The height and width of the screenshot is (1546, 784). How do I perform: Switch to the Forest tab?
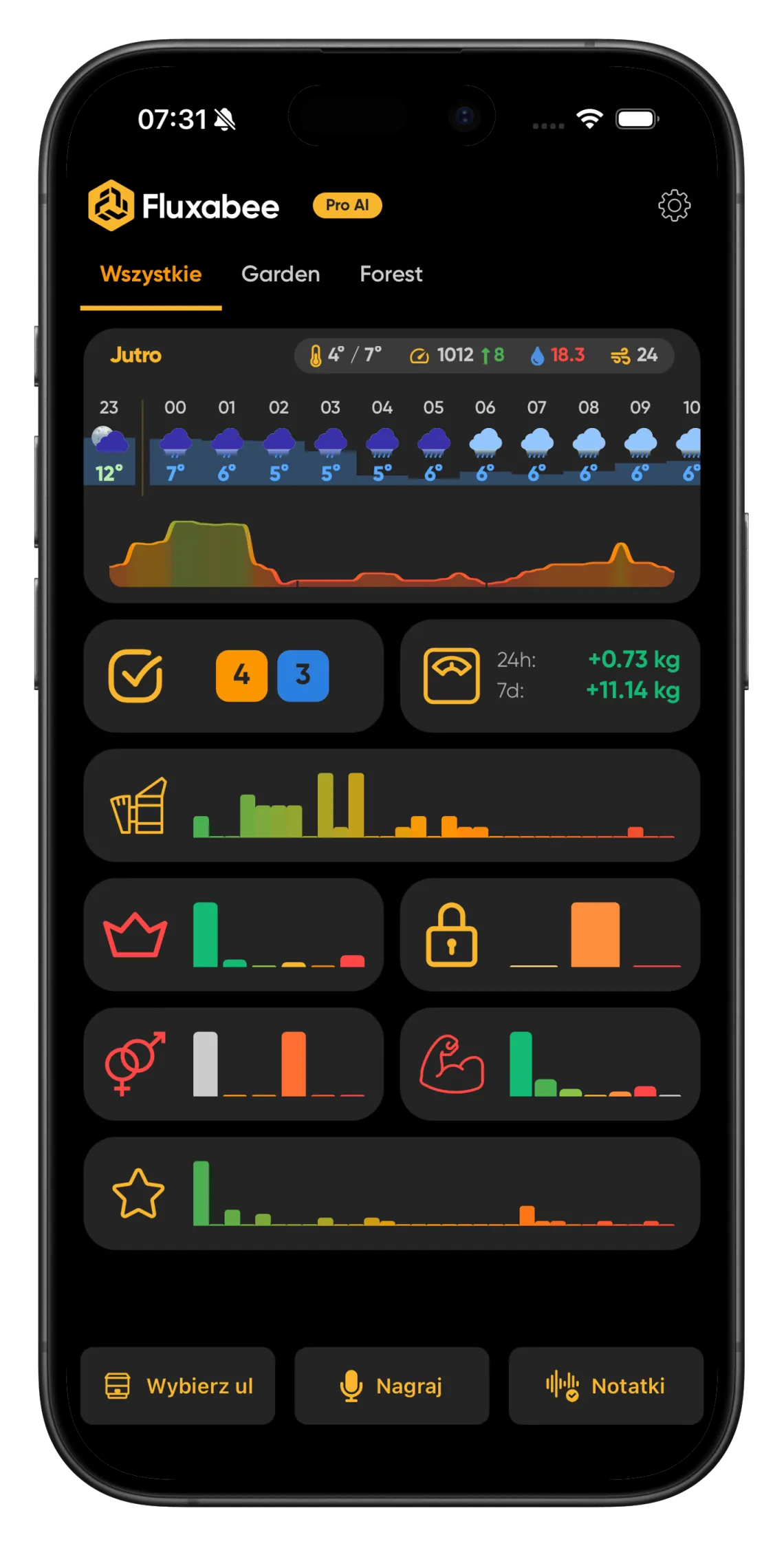point(391,274)
